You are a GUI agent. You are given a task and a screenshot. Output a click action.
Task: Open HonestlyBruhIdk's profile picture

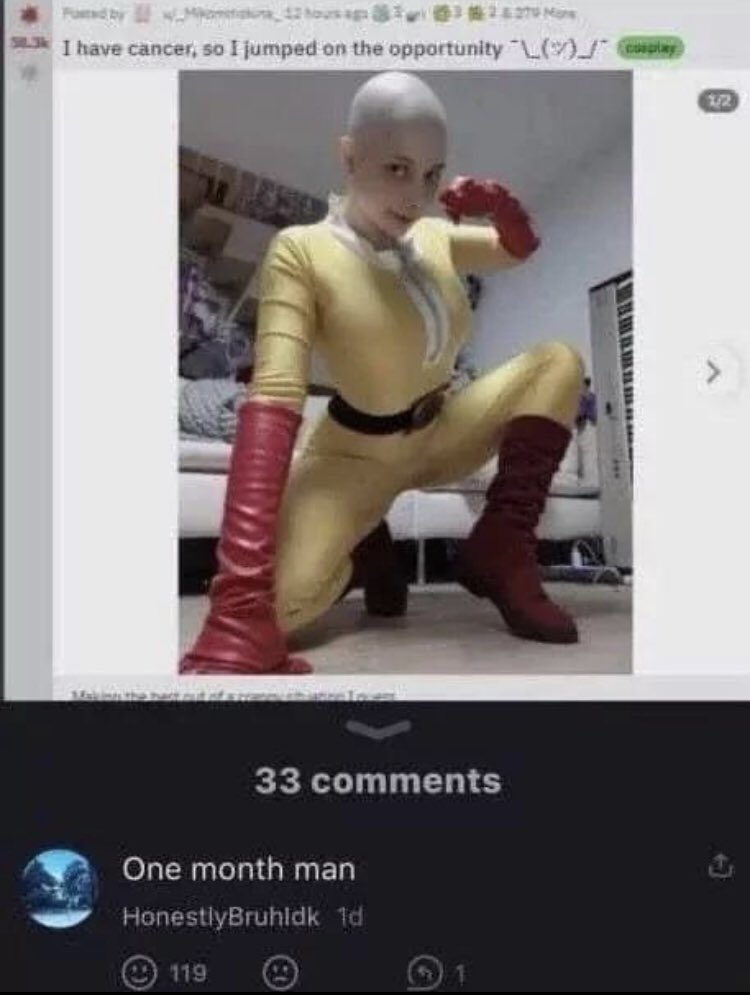pos(58,889)
